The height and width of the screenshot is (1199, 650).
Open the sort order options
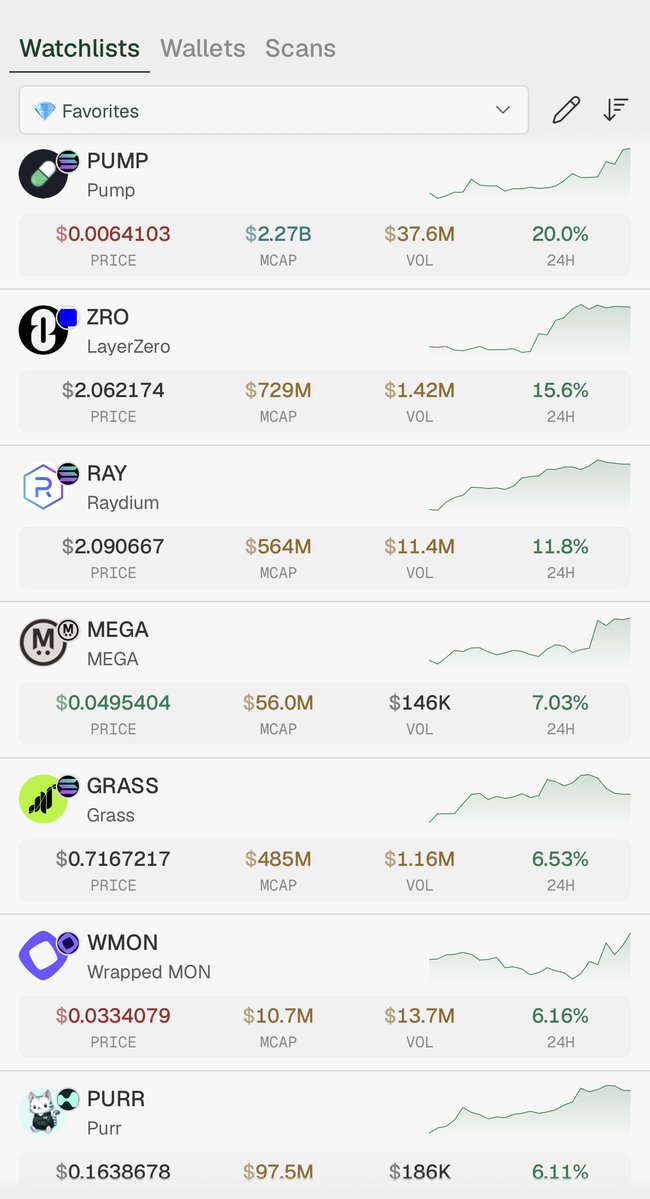point(616,110)
